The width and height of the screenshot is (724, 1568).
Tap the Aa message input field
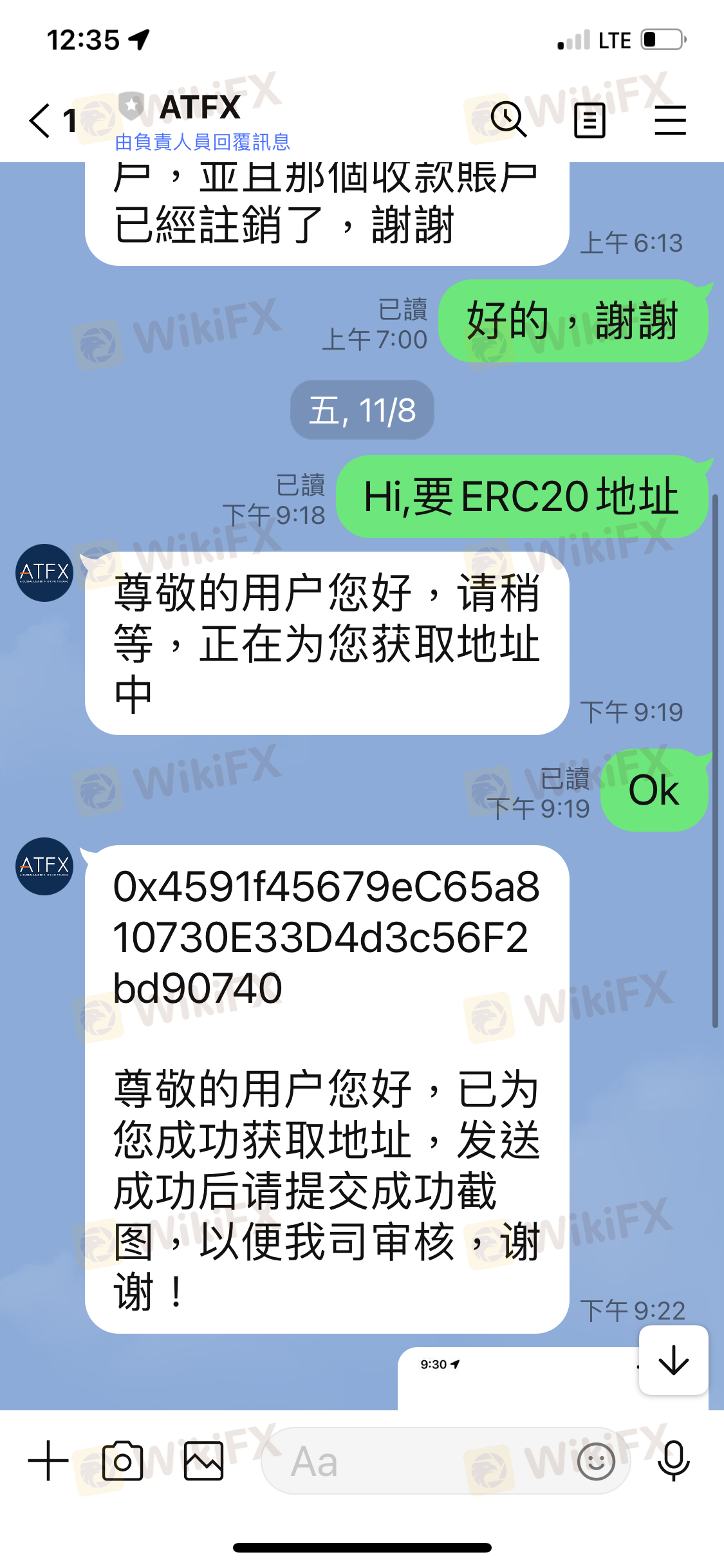(418, 1461)
